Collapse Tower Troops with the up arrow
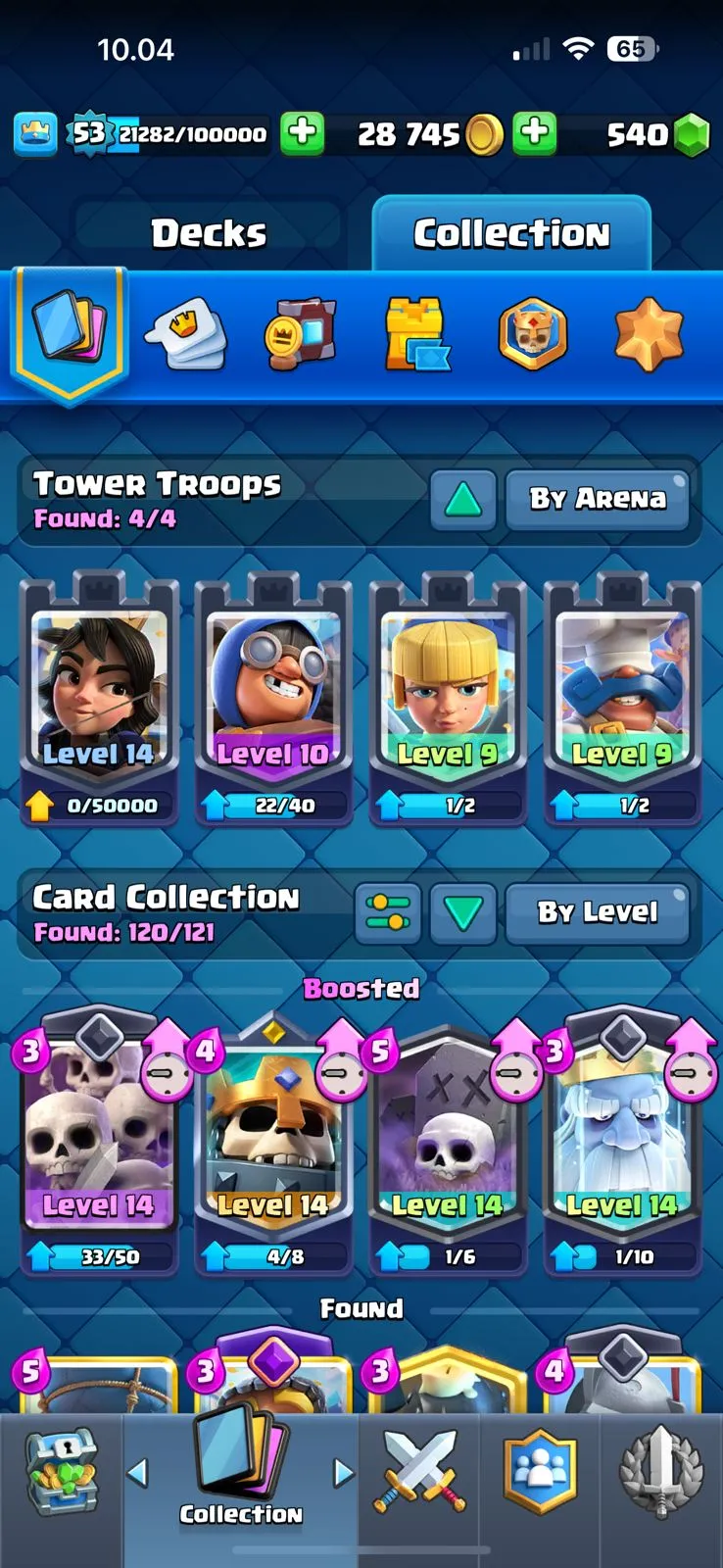This screenshot has width=723, height=1568. [x=462, y=500]
